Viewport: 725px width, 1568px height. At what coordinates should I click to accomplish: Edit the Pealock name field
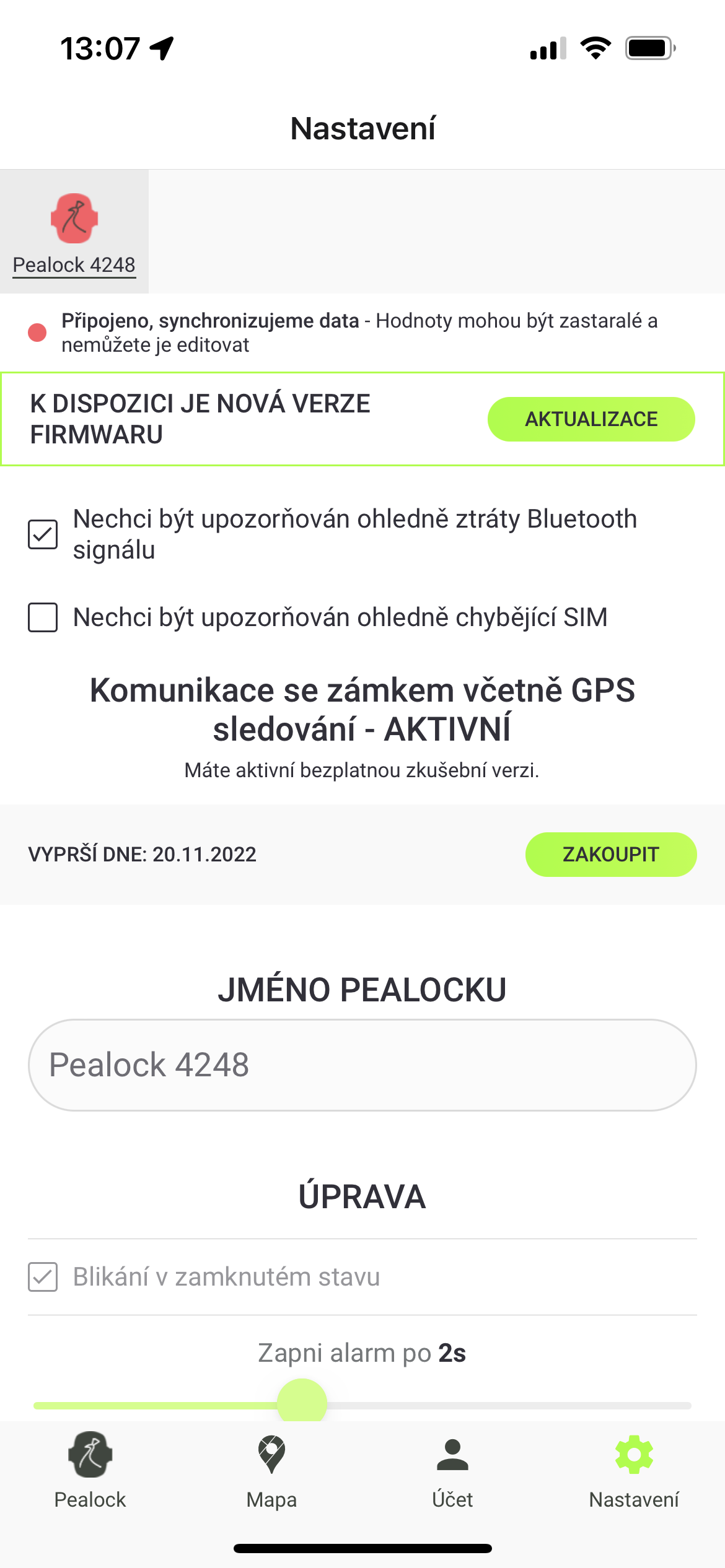coord(362,1065)
